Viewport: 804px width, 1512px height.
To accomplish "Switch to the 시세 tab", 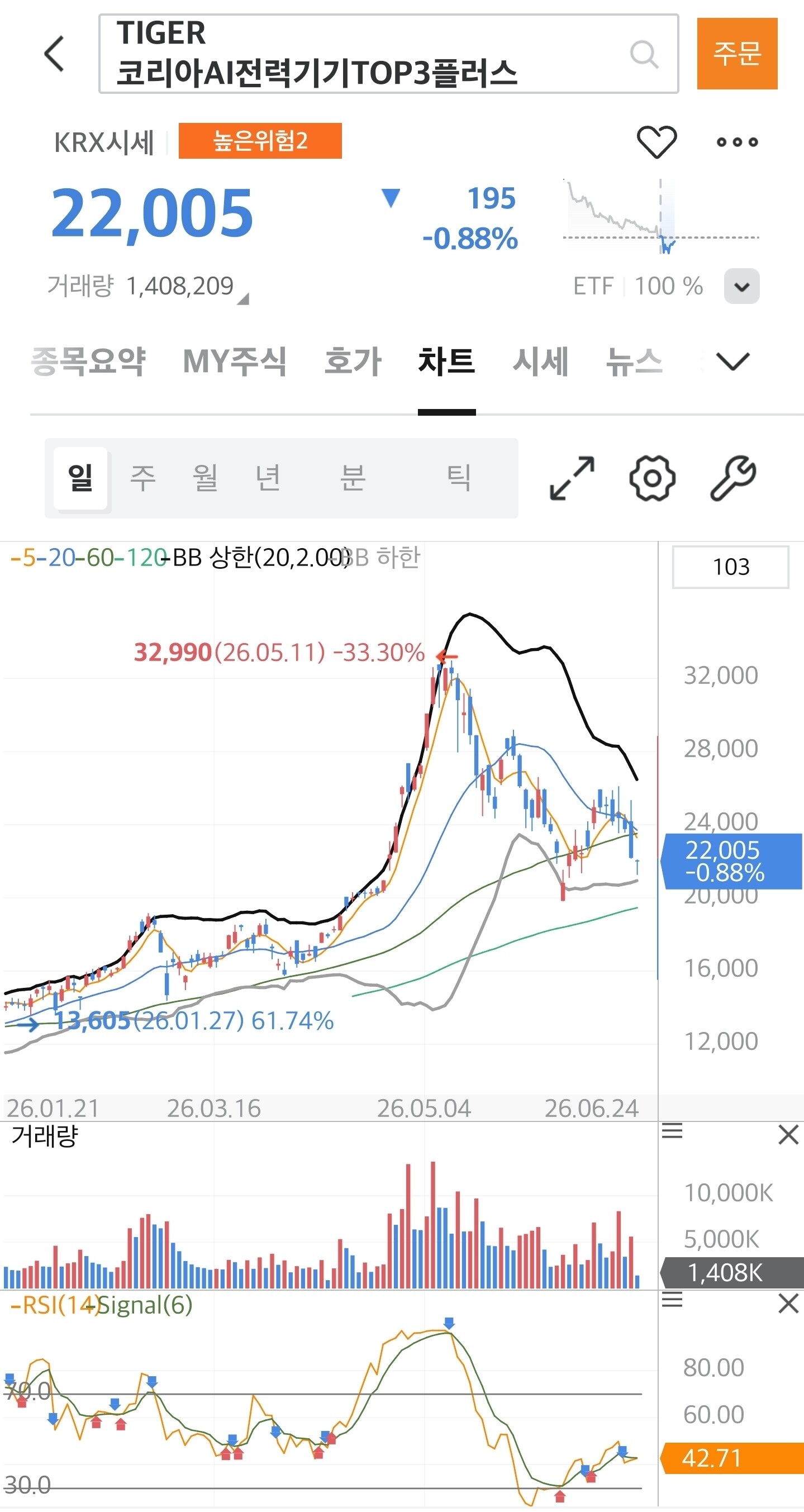I will [540, 360].
